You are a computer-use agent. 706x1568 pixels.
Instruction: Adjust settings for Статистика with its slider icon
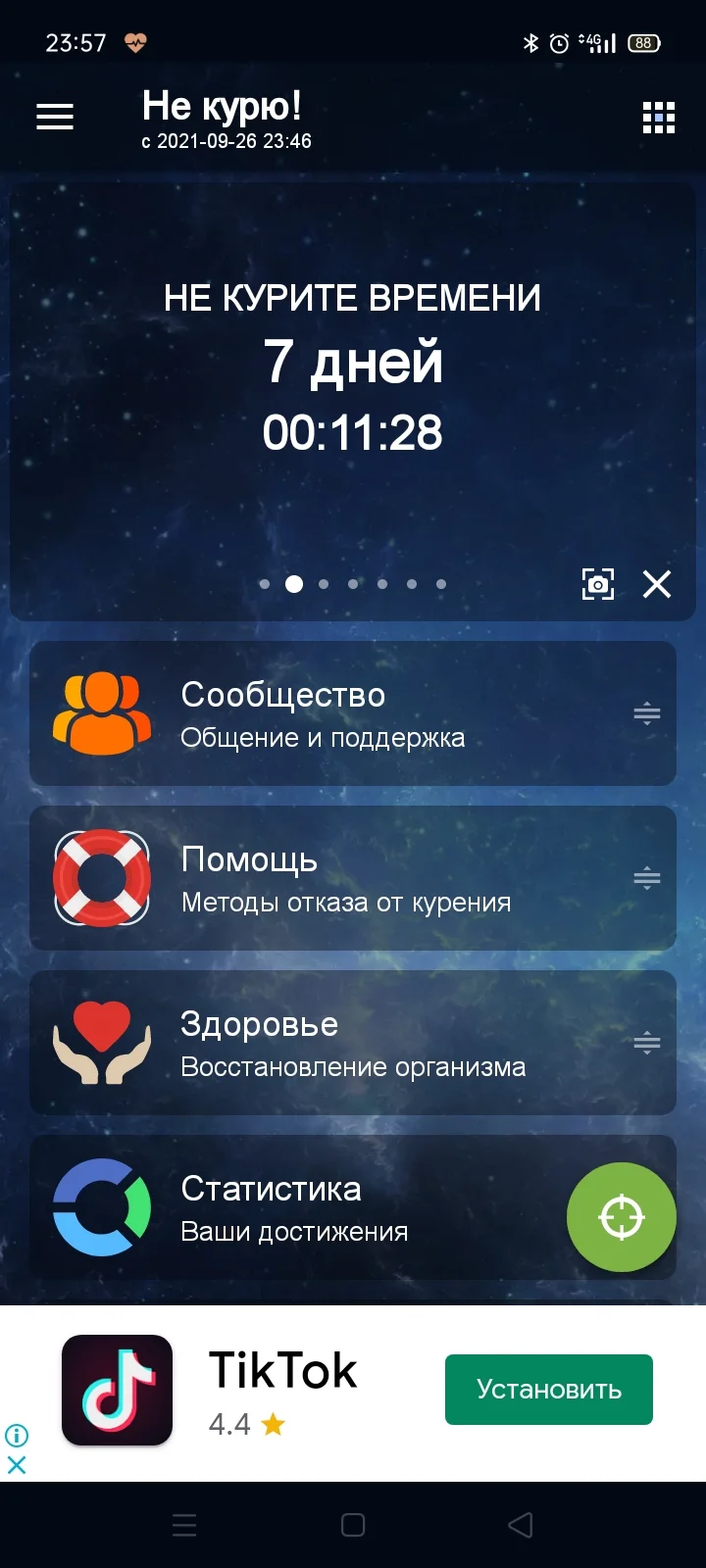(645, 1206)
